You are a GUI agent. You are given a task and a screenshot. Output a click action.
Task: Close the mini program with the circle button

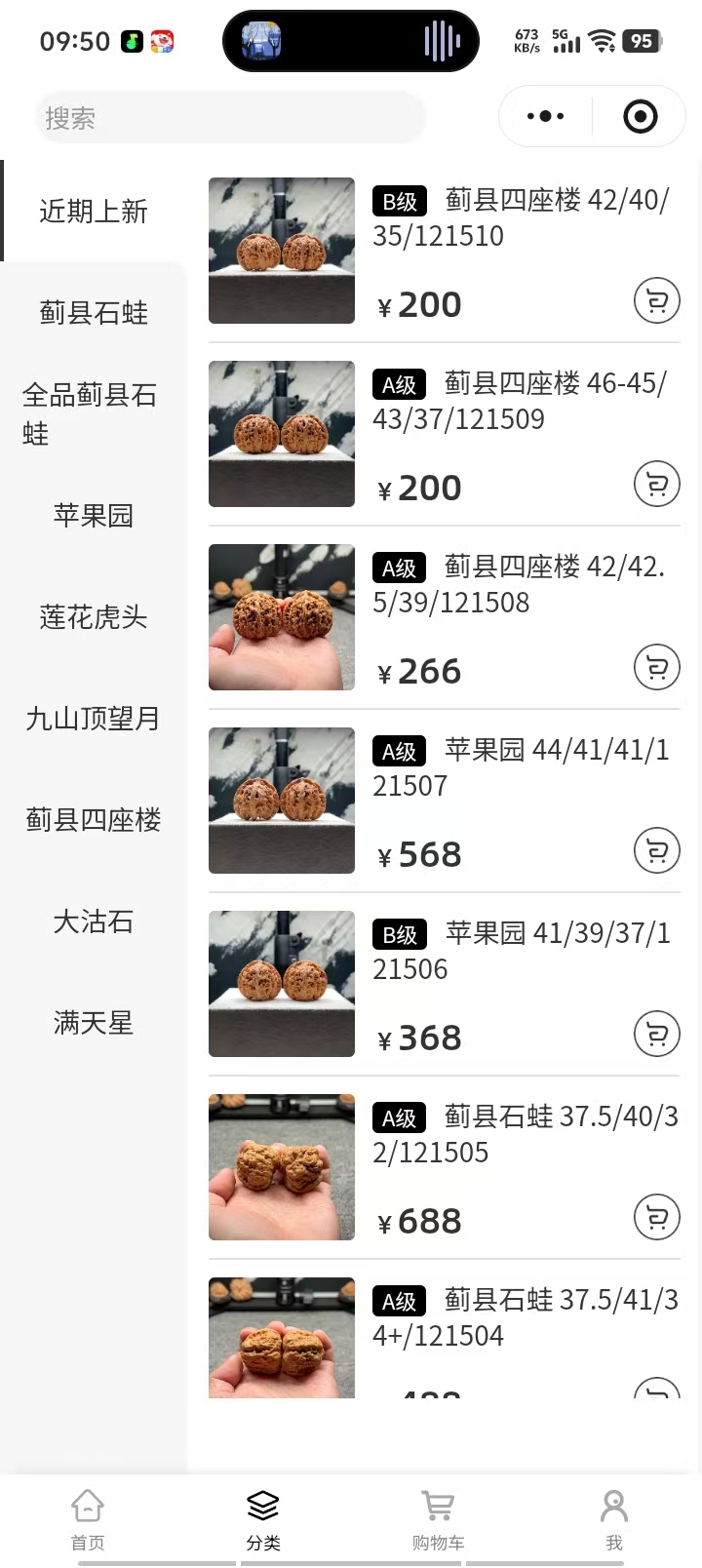640,117
